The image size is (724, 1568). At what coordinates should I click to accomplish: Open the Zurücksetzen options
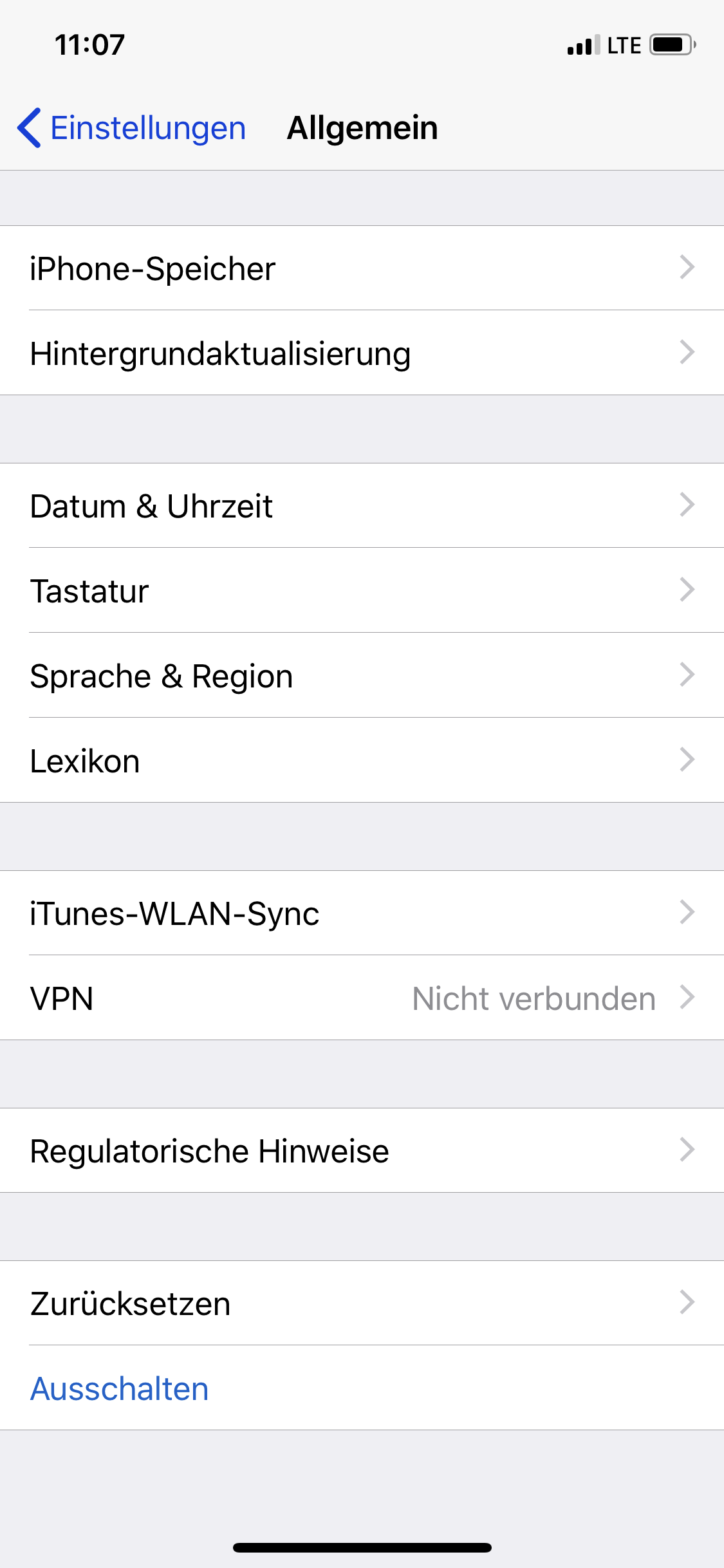[362, 1303]
